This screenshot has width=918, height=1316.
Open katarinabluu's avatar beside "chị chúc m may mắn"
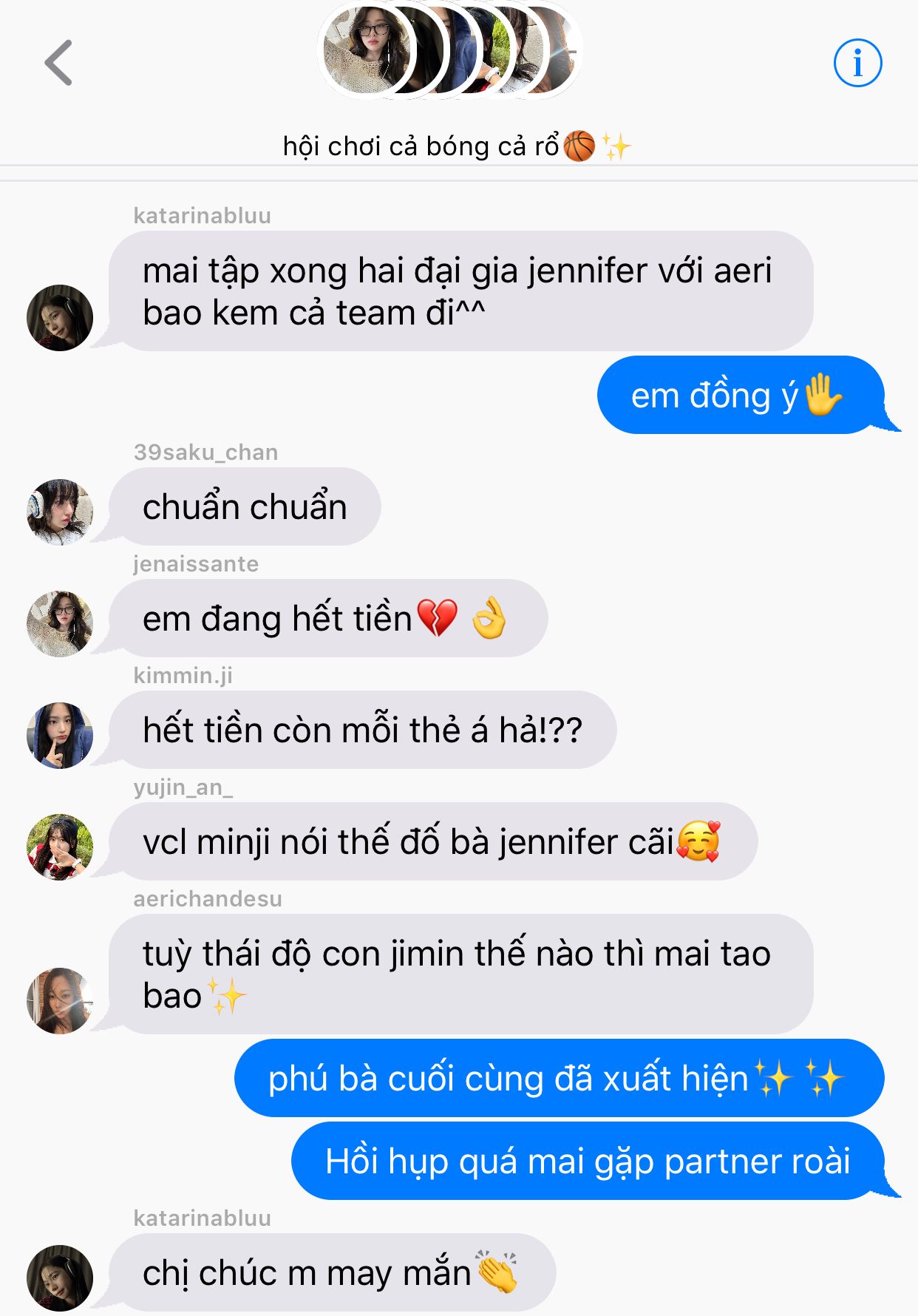coord(60,1278)
